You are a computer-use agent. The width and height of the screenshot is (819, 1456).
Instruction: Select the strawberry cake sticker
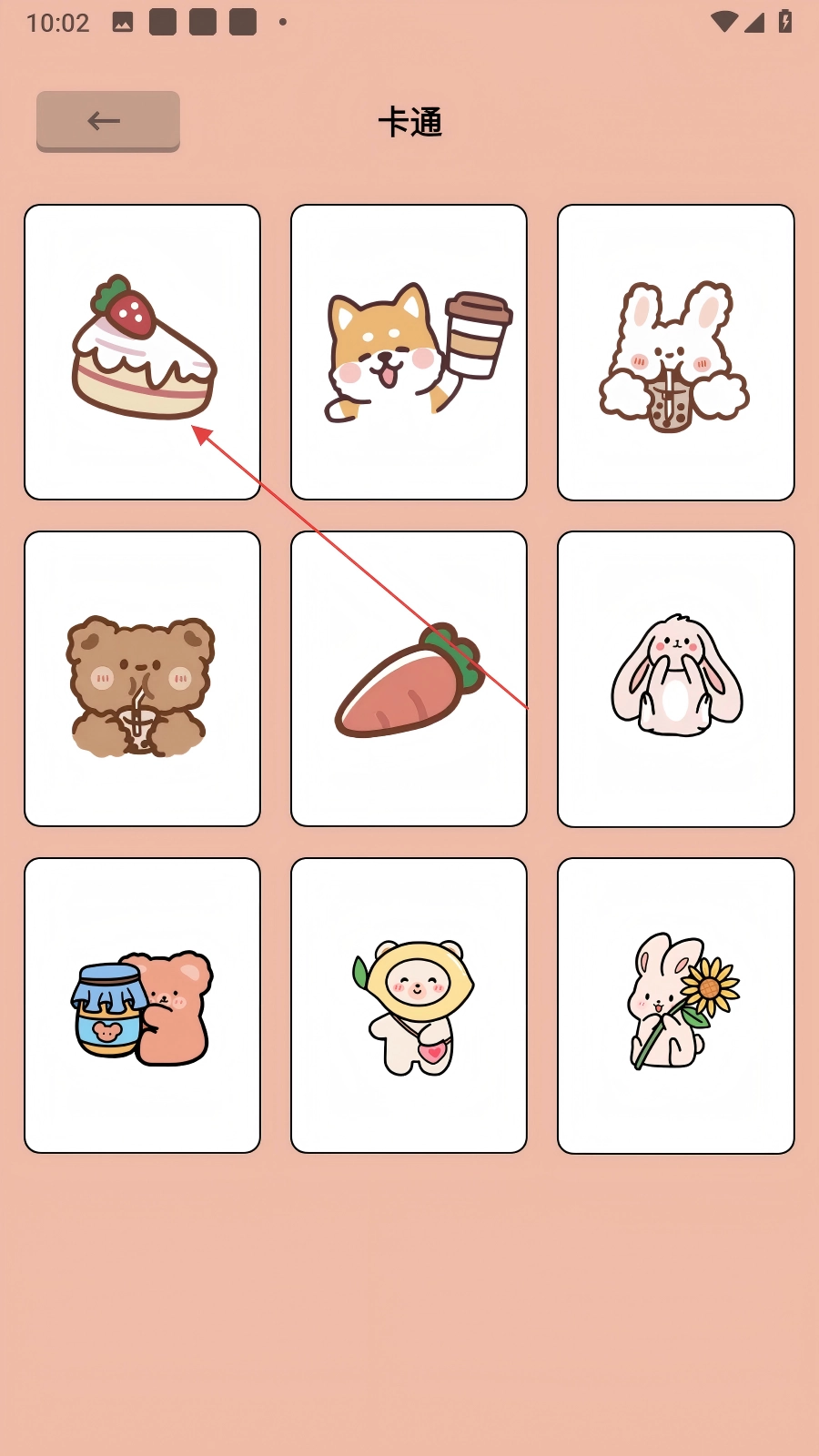143,351
